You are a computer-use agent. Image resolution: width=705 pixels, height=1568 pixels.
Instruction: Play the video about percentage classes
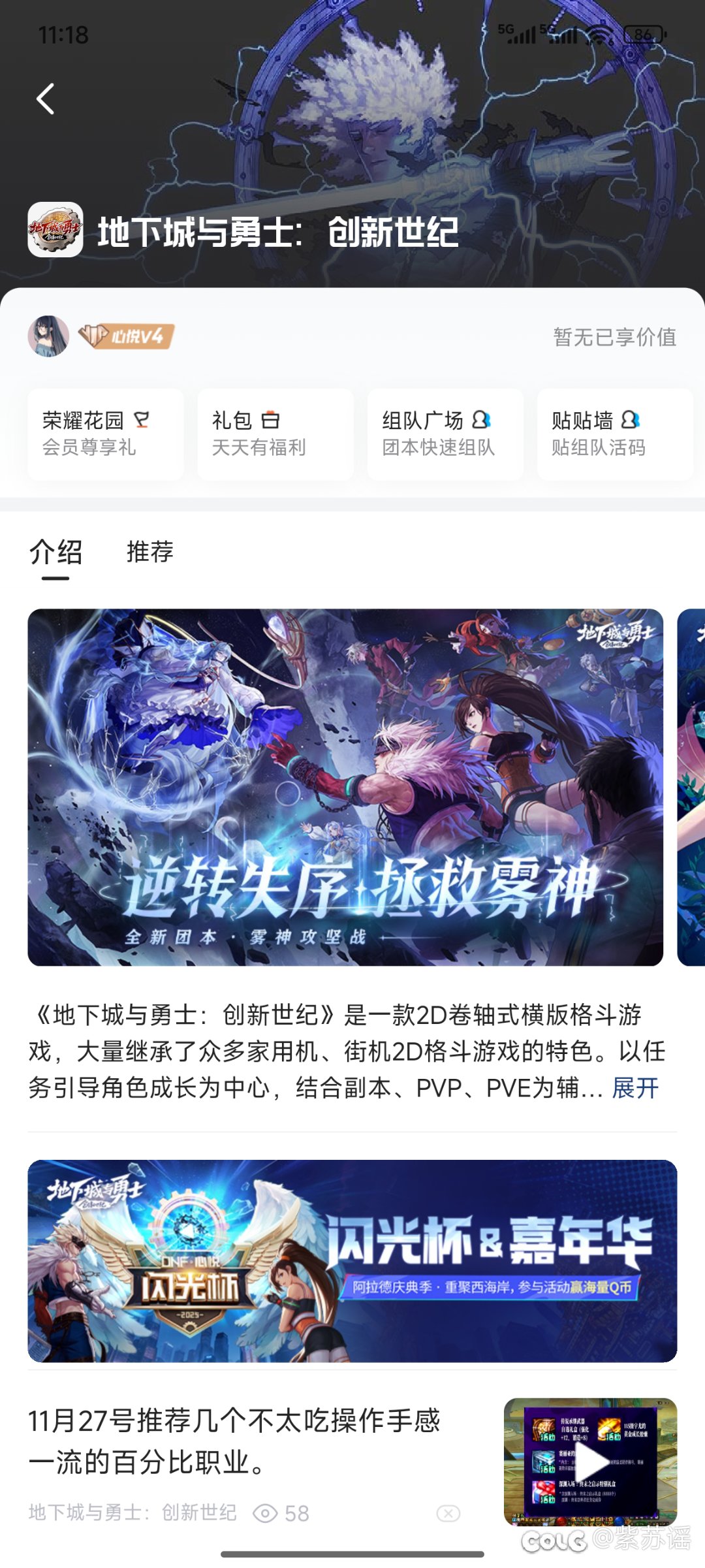pos(590,1461)
